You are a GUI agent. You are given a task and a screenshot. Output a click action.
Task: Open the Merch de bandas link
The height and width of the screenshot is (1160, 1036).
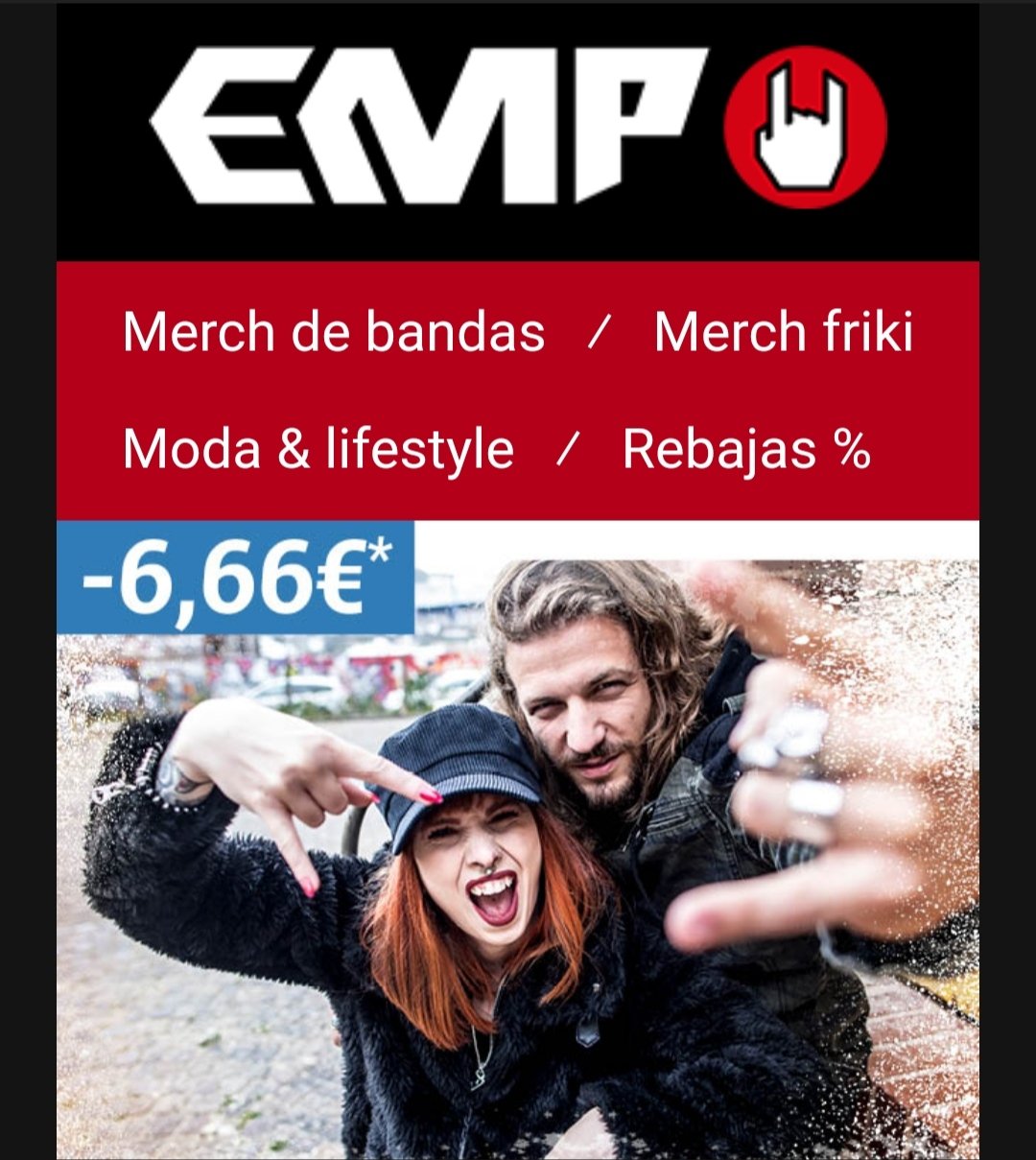[334, 333]
